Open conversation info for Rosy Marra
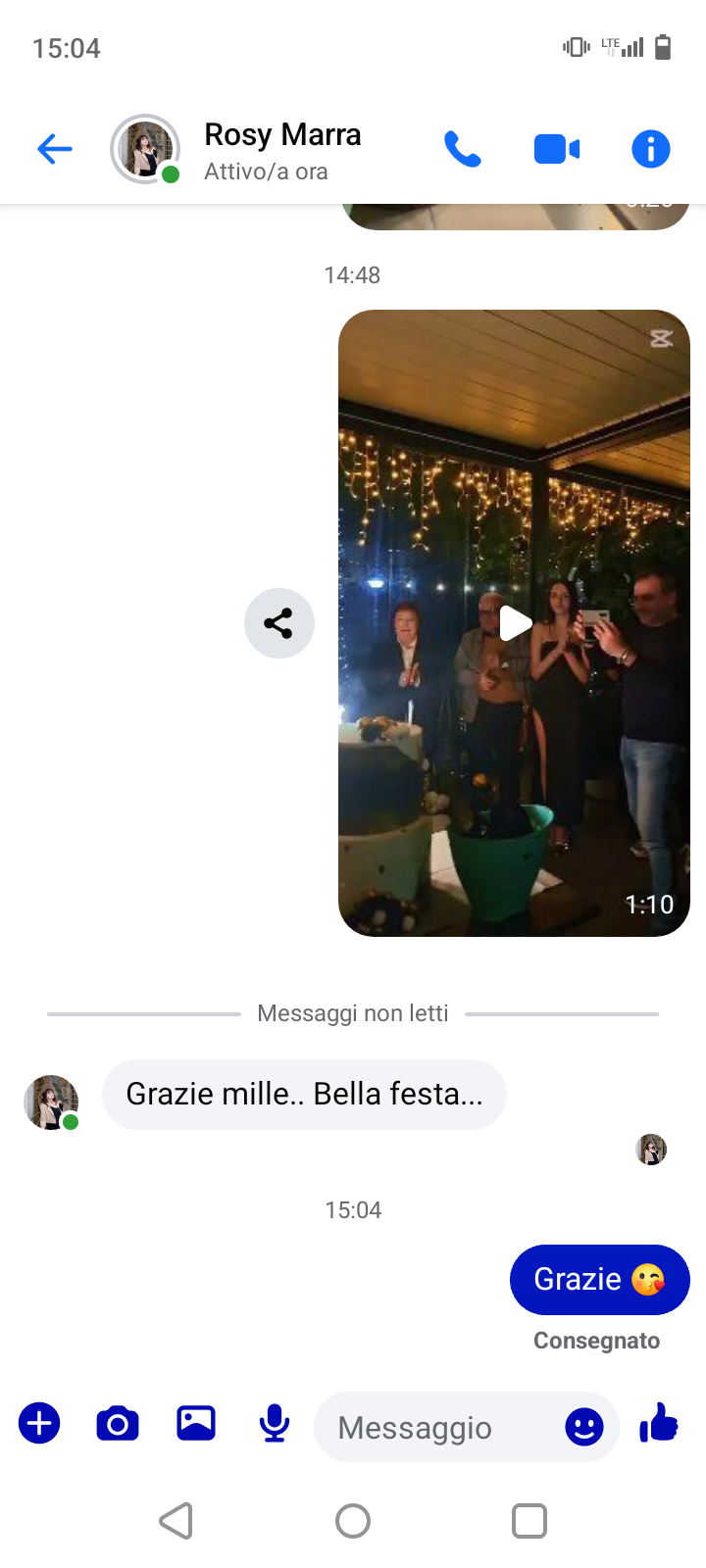706x1568 pixels. pos(650,149)
